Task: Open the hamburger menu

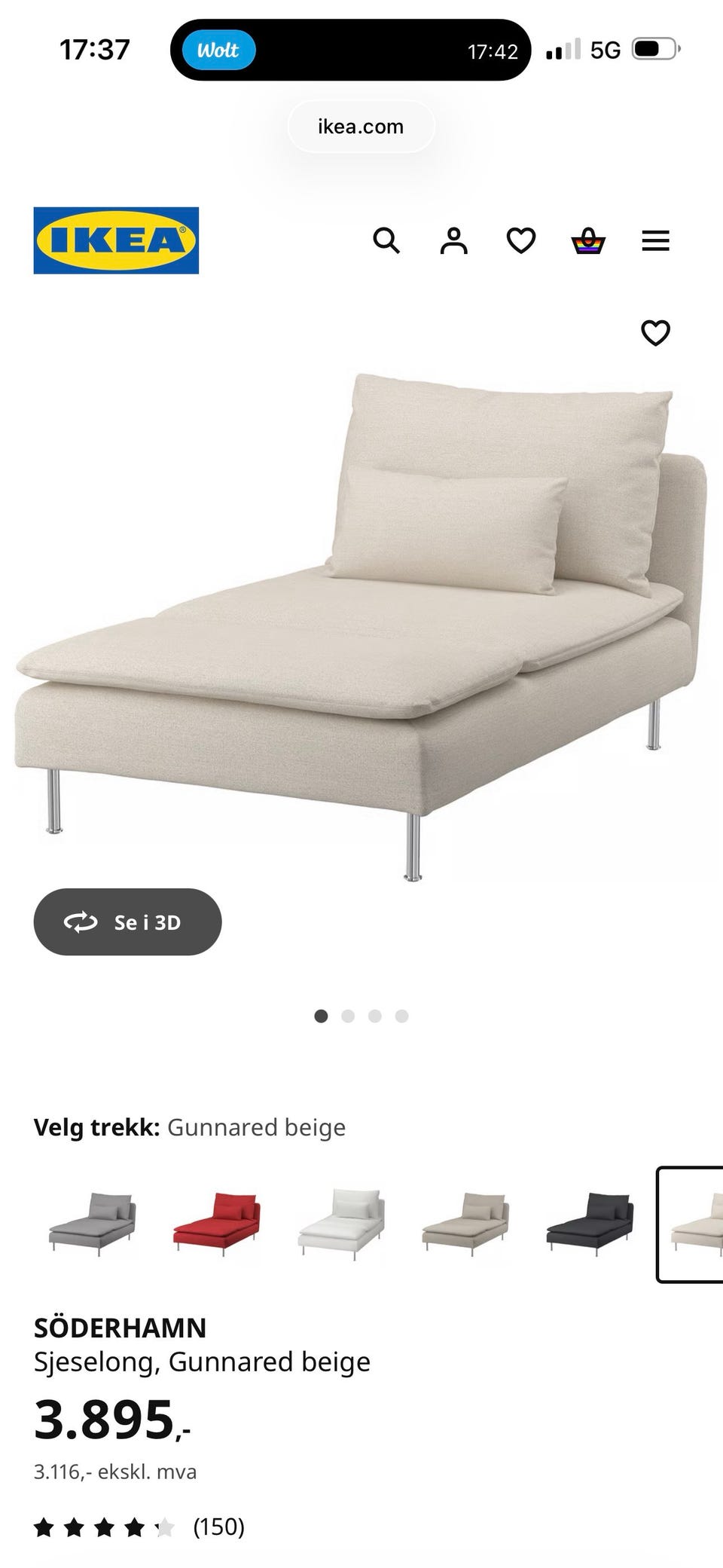Action: click(655, 241)
